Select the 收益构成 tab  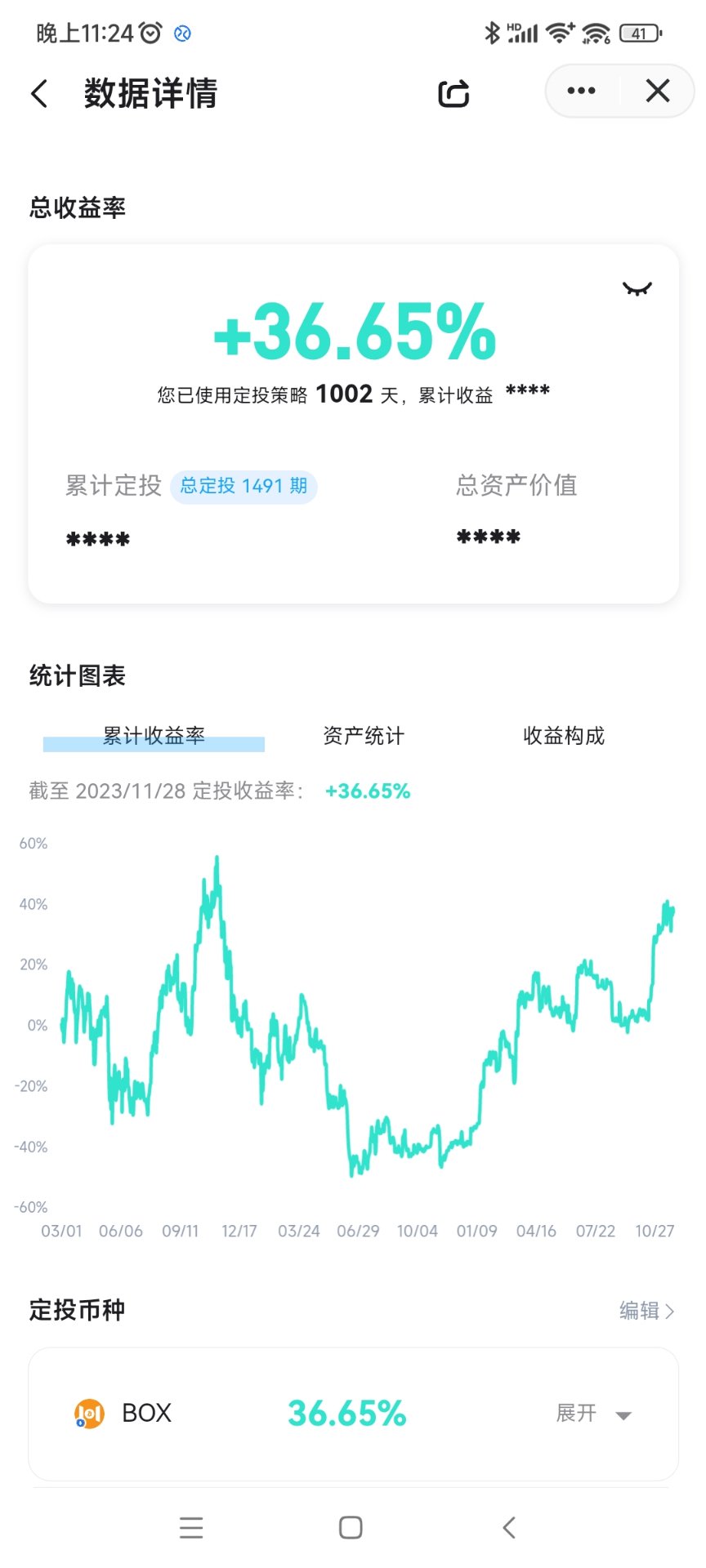pyautogui.click(x=564, y=736)
